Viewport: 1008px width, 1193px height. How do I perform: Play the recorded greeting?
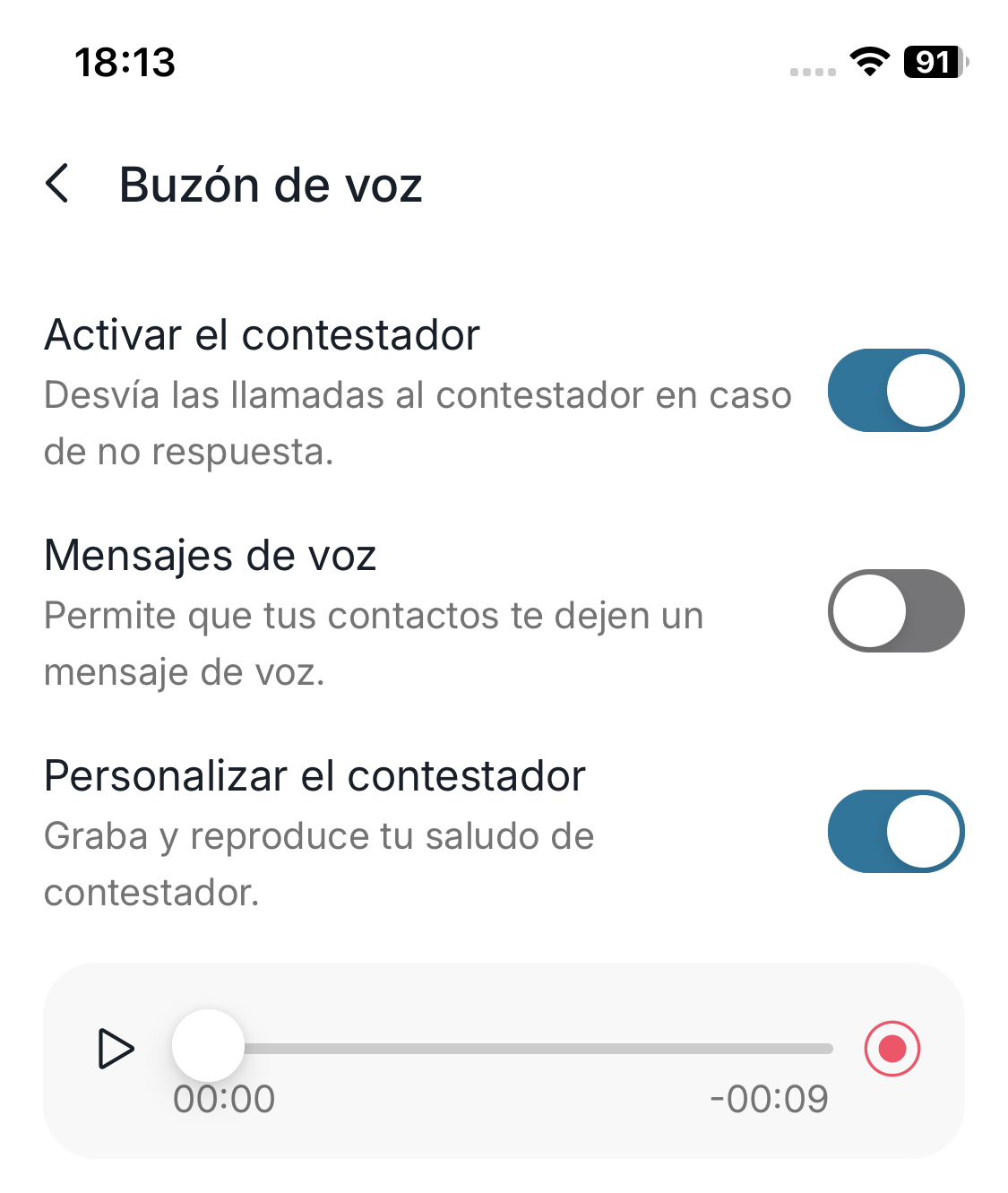pos(116,1049)
